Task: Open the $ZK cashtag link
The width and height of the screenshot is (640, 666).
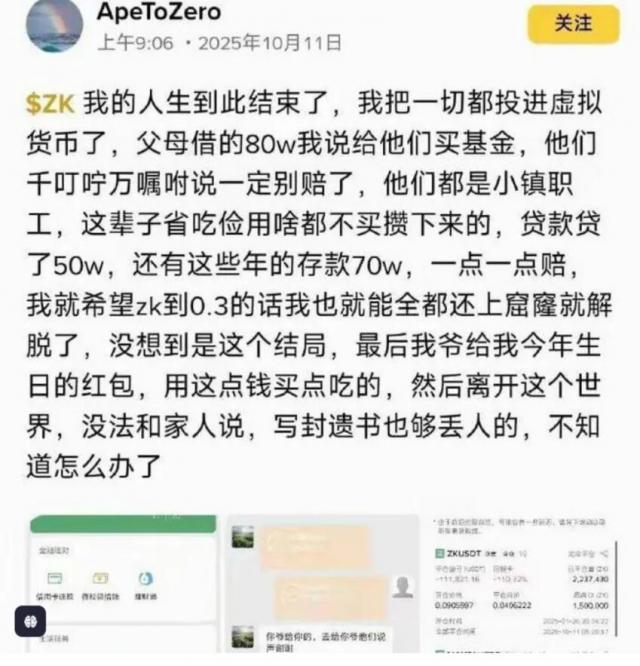Action: (49, 103)
